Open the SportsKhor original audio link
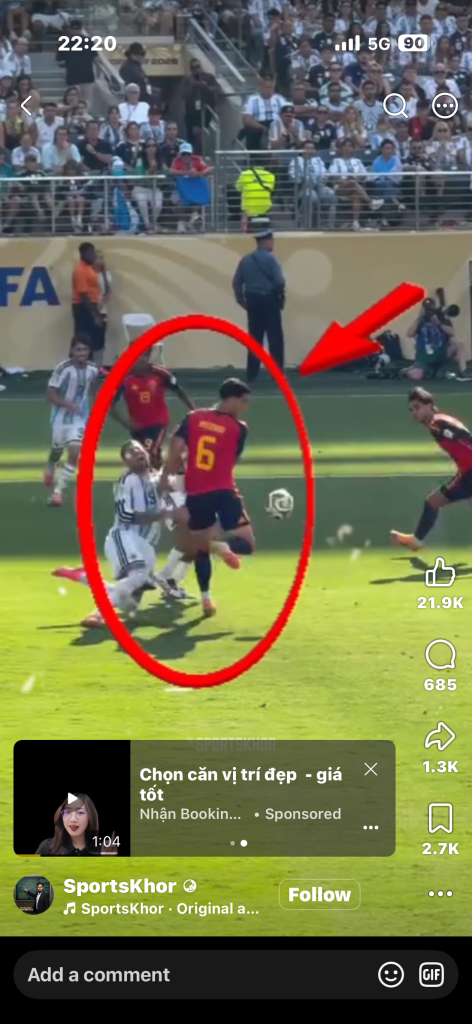472x1024 pixels. point(163,908)
